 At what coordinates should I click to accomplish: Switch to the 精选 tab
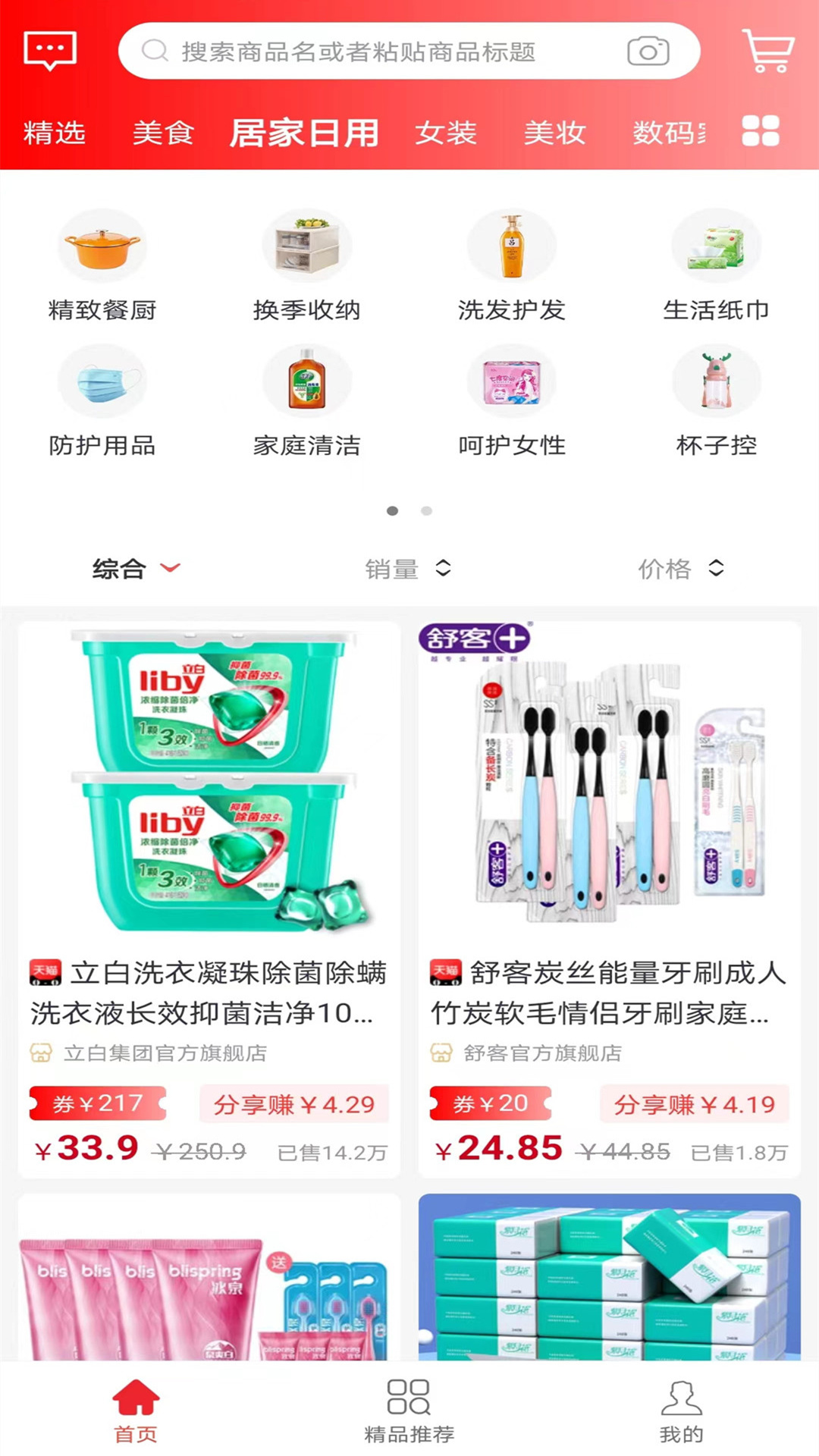coord(55,133)
